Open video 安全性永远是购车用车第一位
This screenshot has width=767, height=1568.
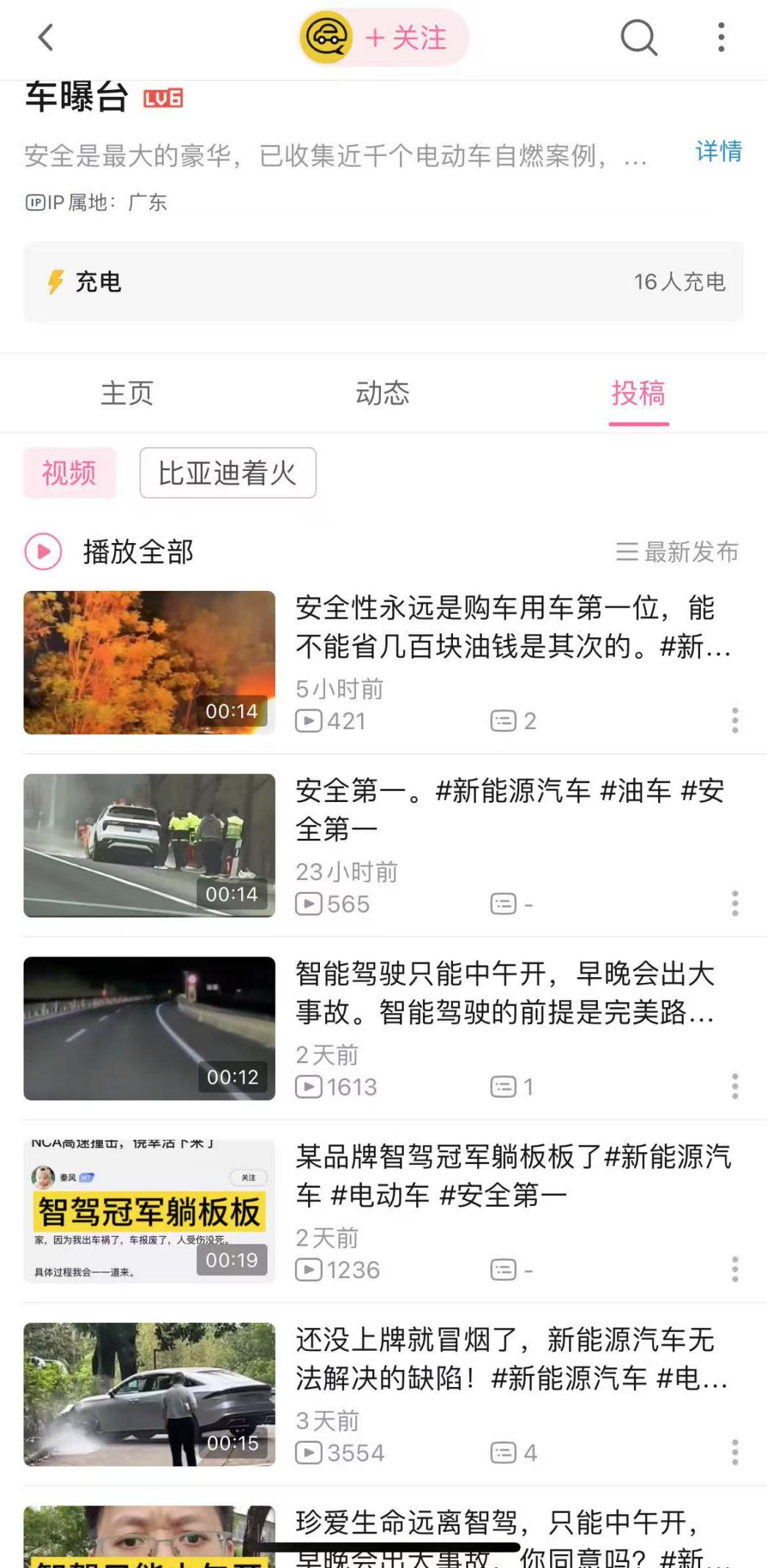(512, 627)
